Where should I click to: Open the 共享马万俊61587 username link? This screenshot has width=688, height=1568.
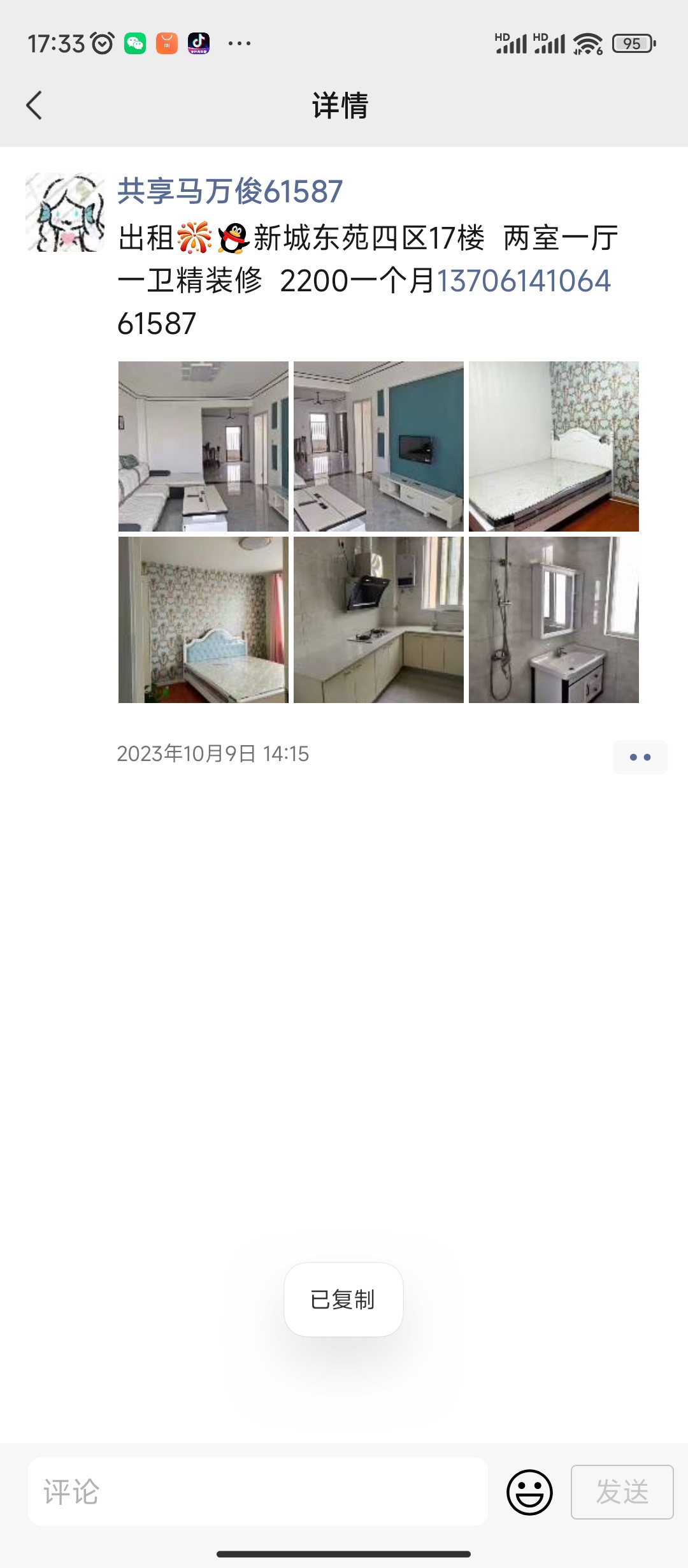[x=230, y=191]
